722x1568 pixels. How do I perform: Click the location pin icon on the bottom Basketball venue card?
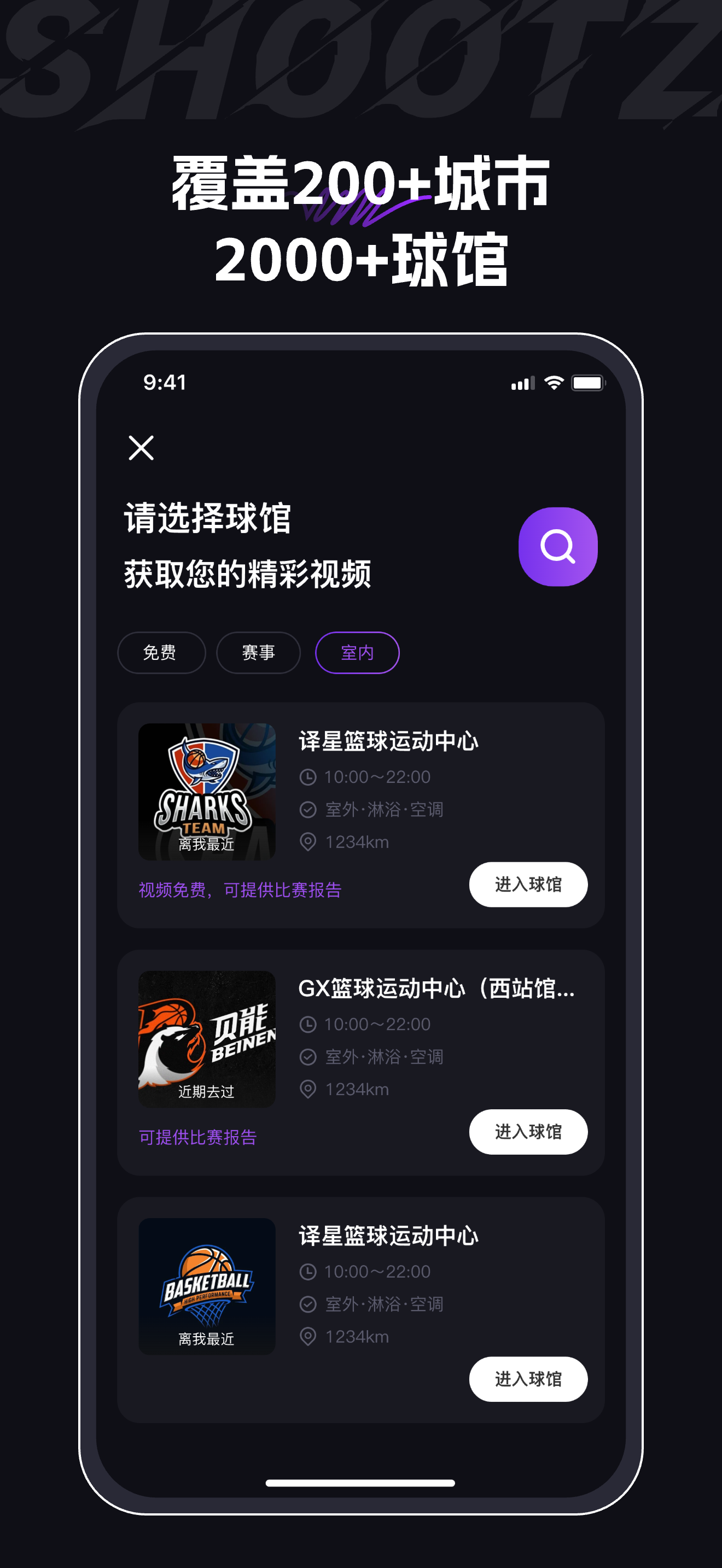[x=308, y=1337]
